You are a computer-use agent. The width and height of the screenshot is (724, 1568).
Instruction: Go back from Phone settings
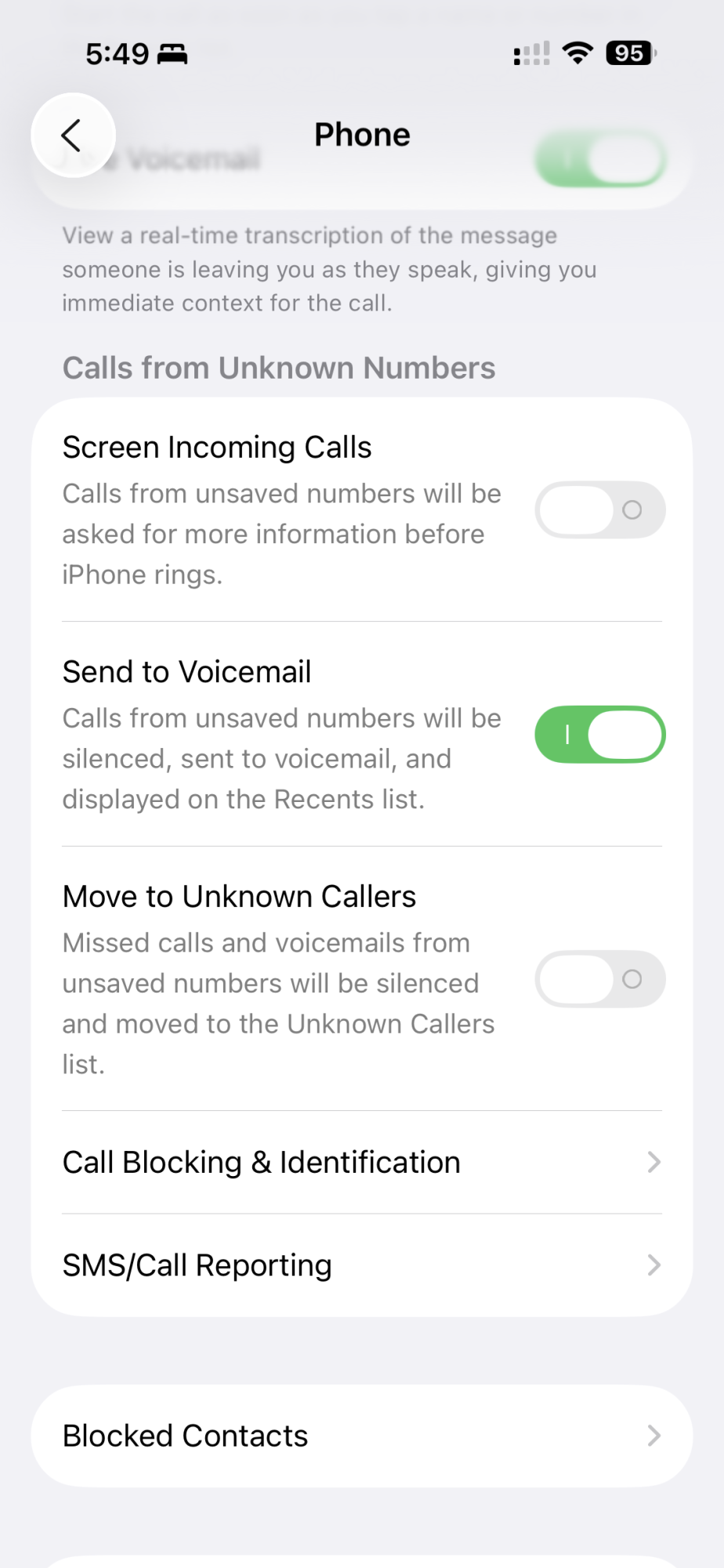(73, 136)
